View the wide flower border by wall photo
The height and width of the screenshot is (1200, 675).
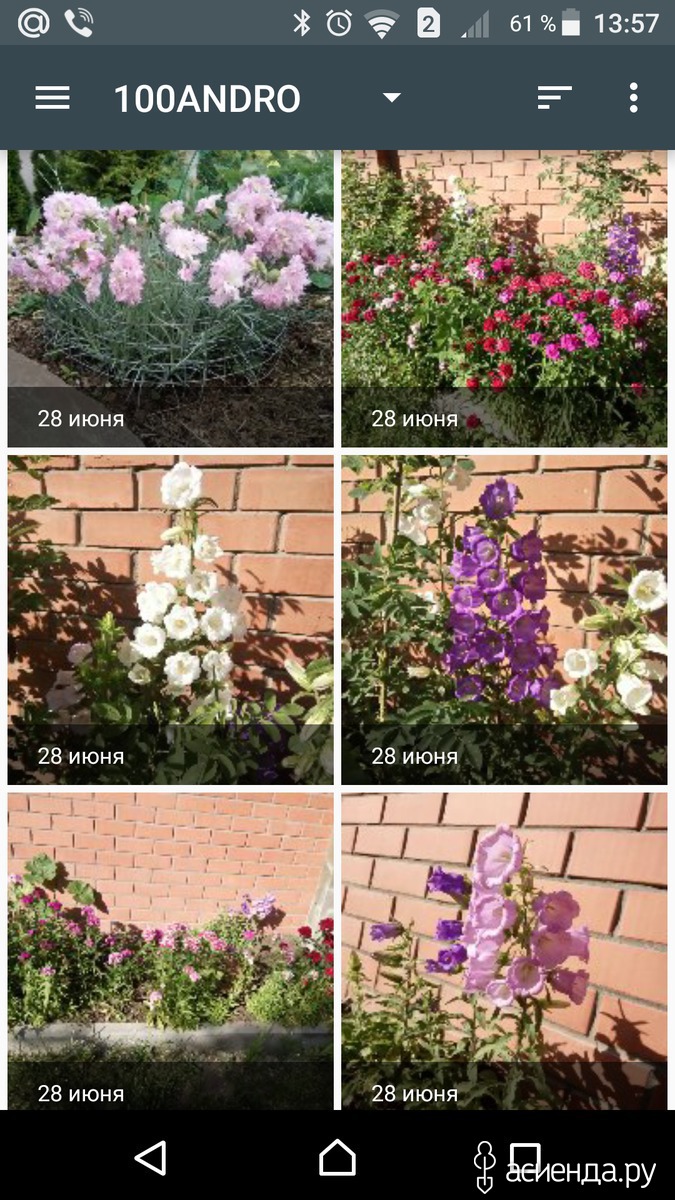click(170, 951)
